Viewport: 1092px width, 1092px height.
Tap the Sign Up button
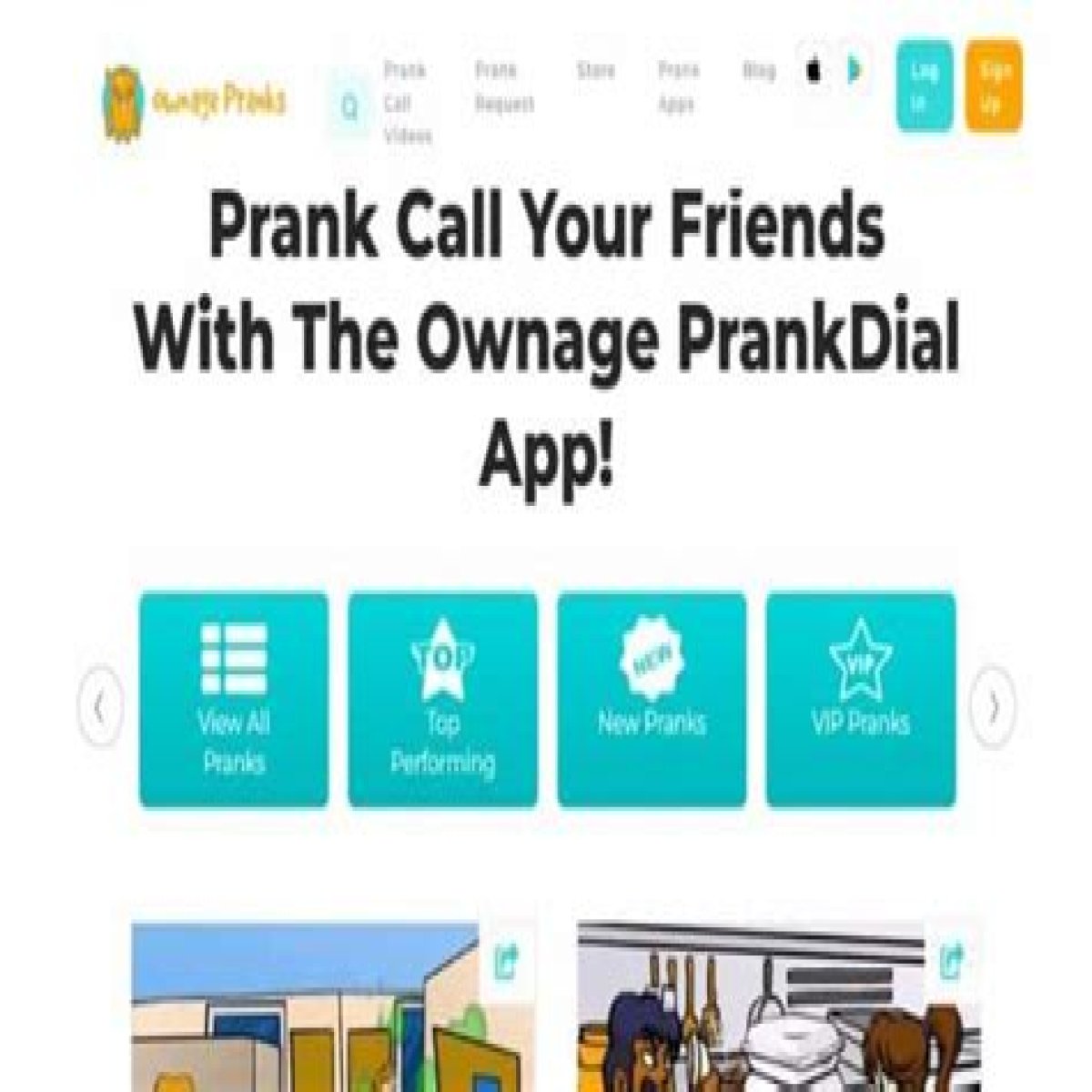993,86
